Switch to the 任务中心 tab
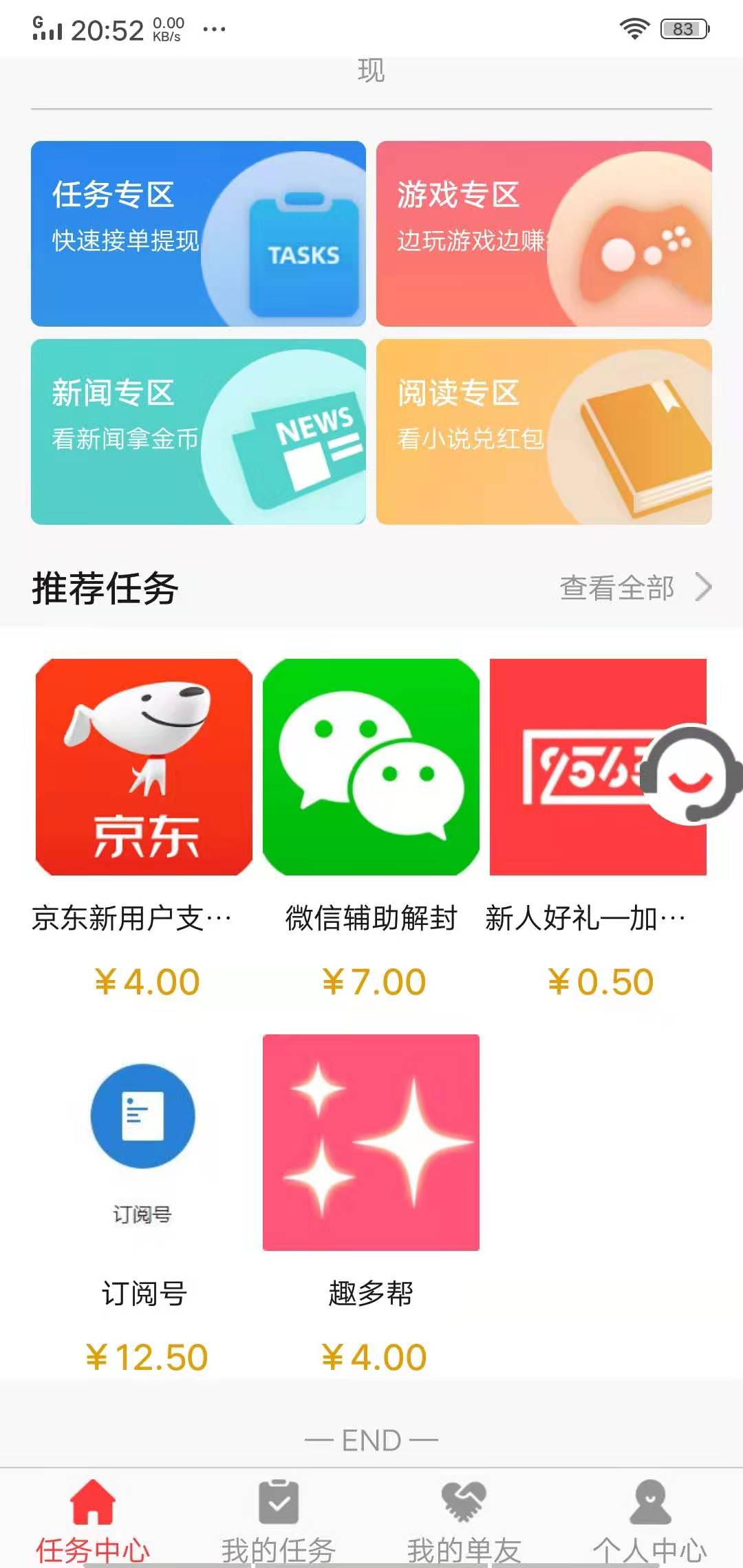 (93, 1520)
